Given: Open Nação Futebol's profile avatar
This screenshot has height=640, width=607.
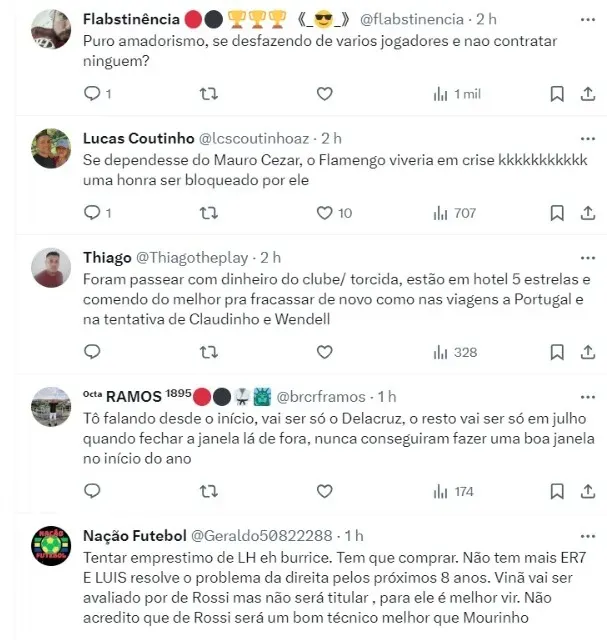Looking at the screenshot, I should point(50,546).
